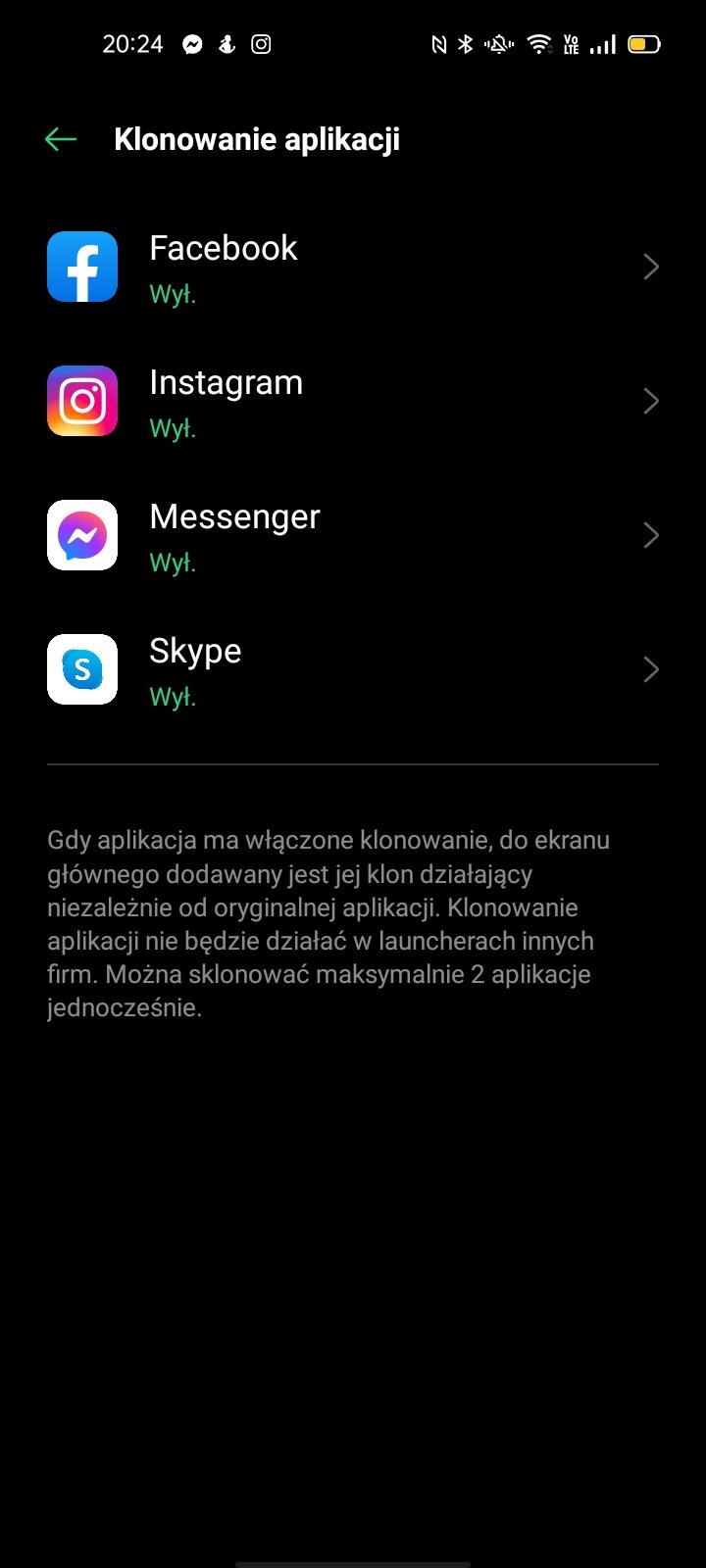The height and width of the screenshot is (1568, 706).
Task: Open Skype cloning settings
Action: 353,669
